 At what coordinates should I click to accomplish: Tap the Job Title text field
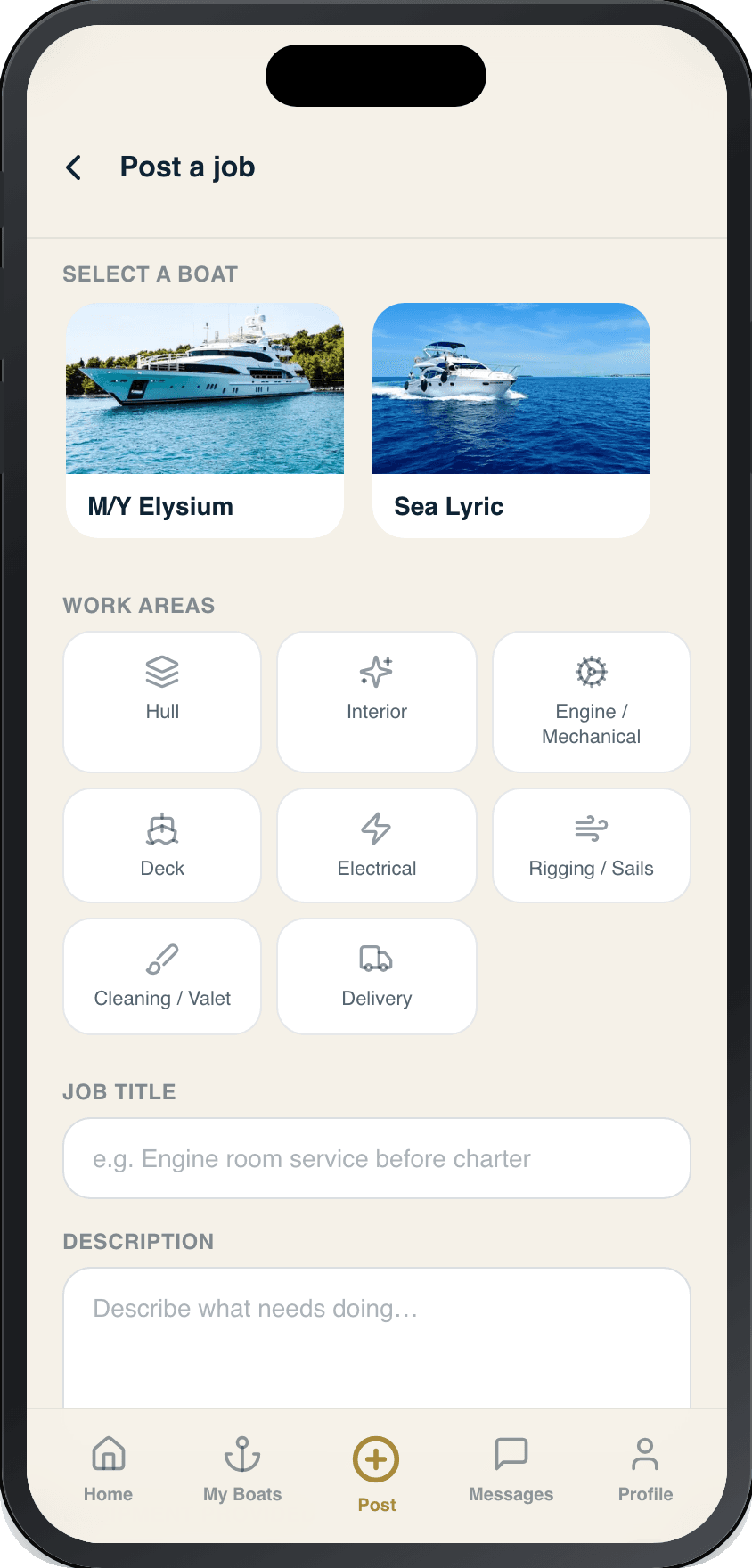click(377, 1158)
